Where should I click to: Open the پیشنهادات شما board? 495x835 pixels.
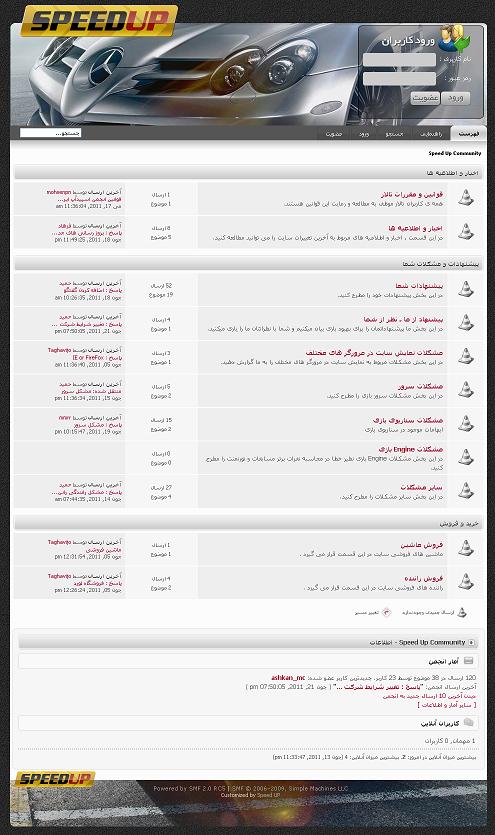pos(419,286)
